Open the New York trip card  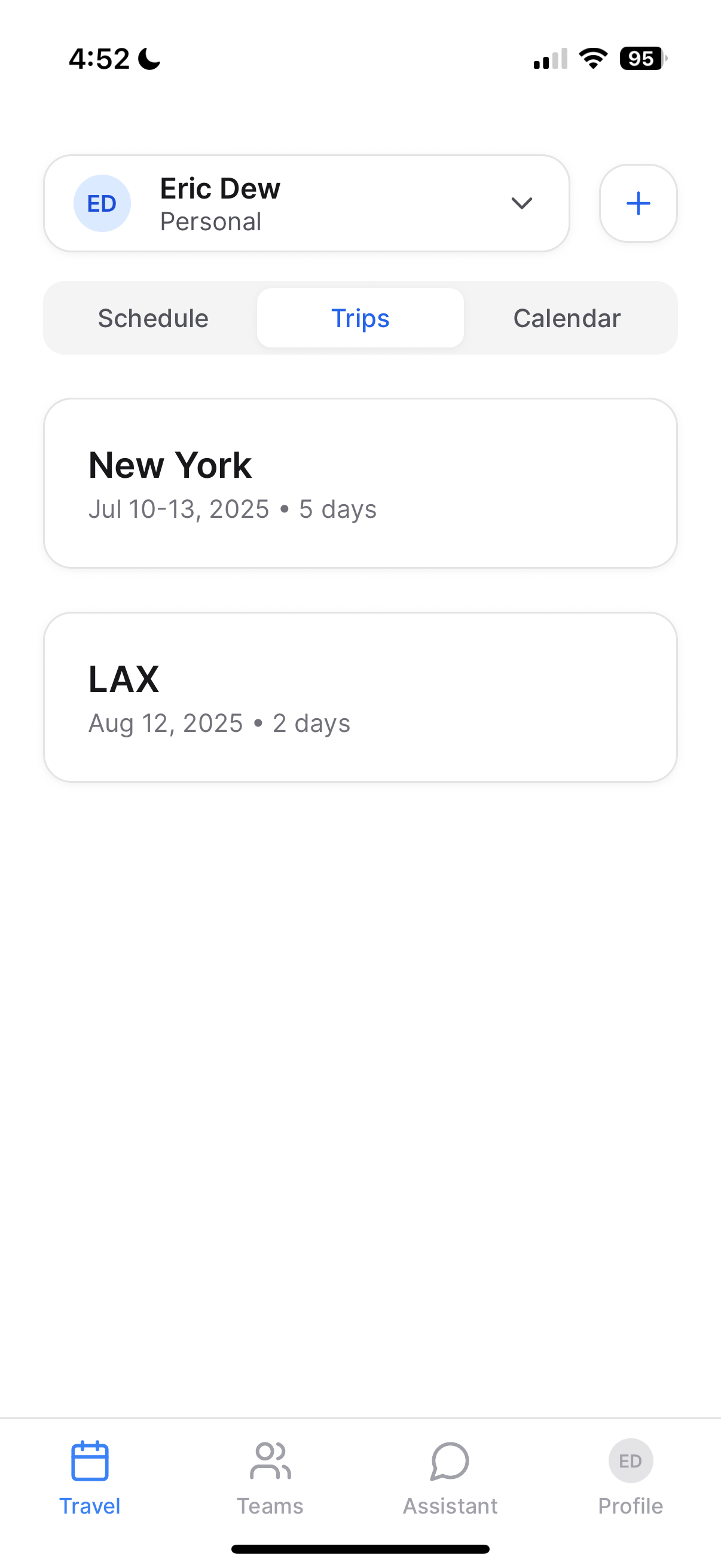pos(360,483)
